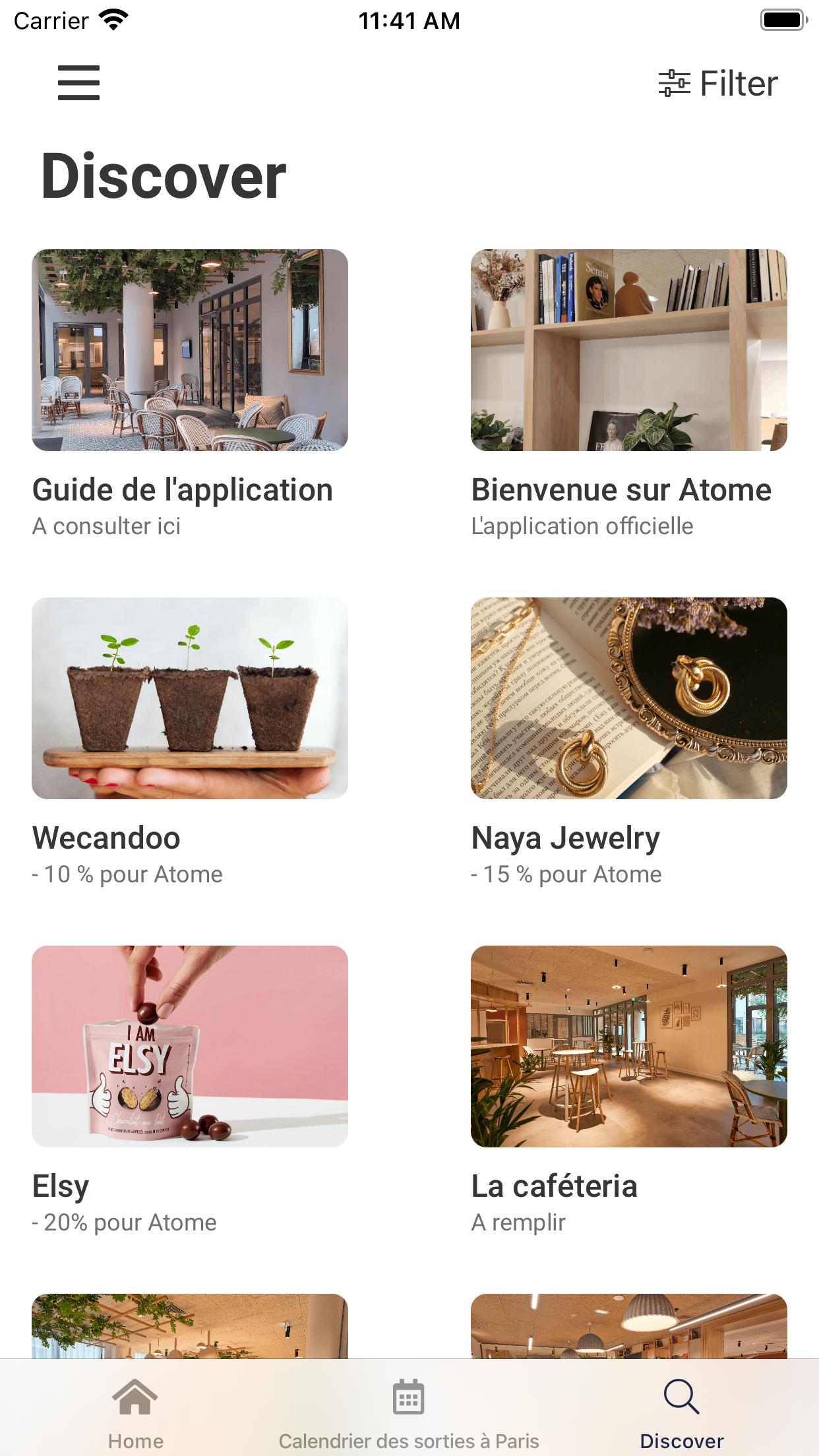Open the Filter options

coord(719,83)
